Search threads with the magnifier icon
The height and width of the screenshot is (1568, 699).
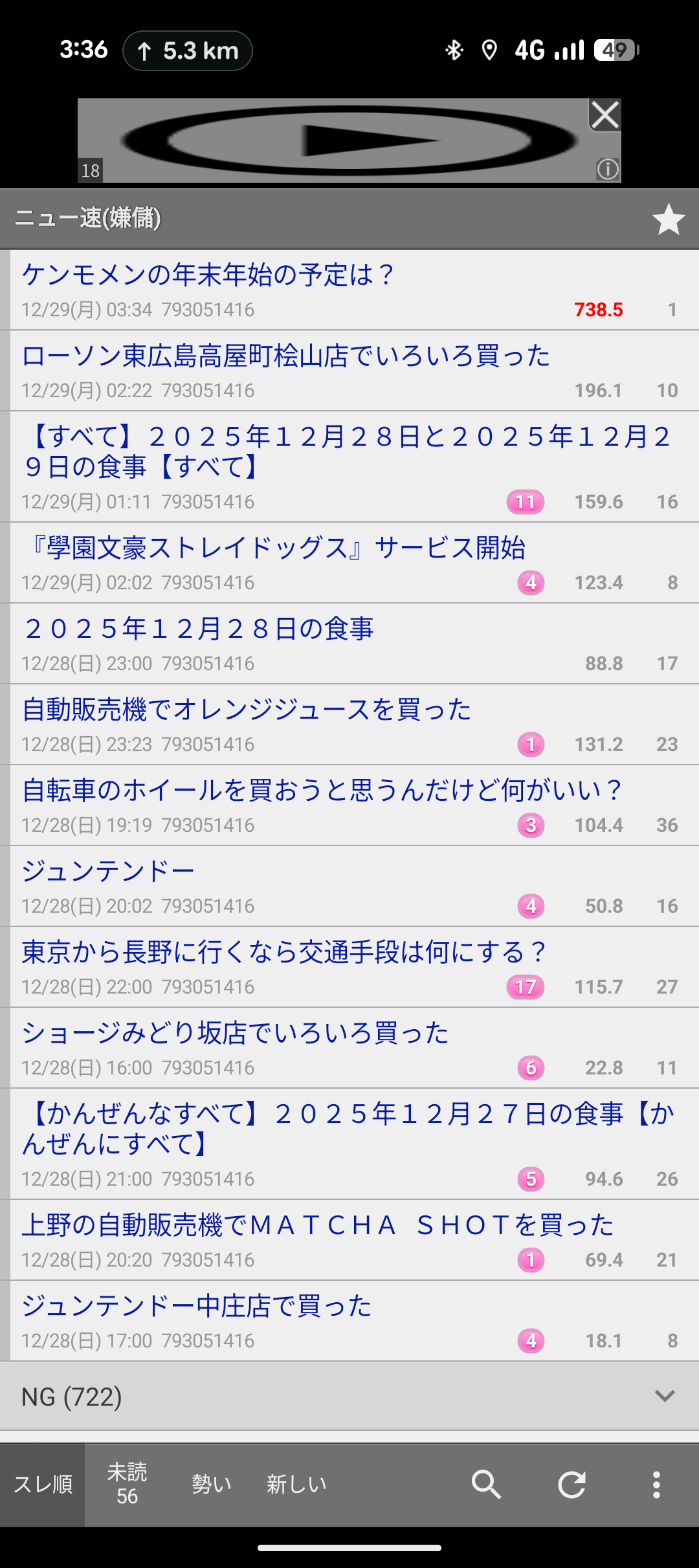coord(486,1485)
